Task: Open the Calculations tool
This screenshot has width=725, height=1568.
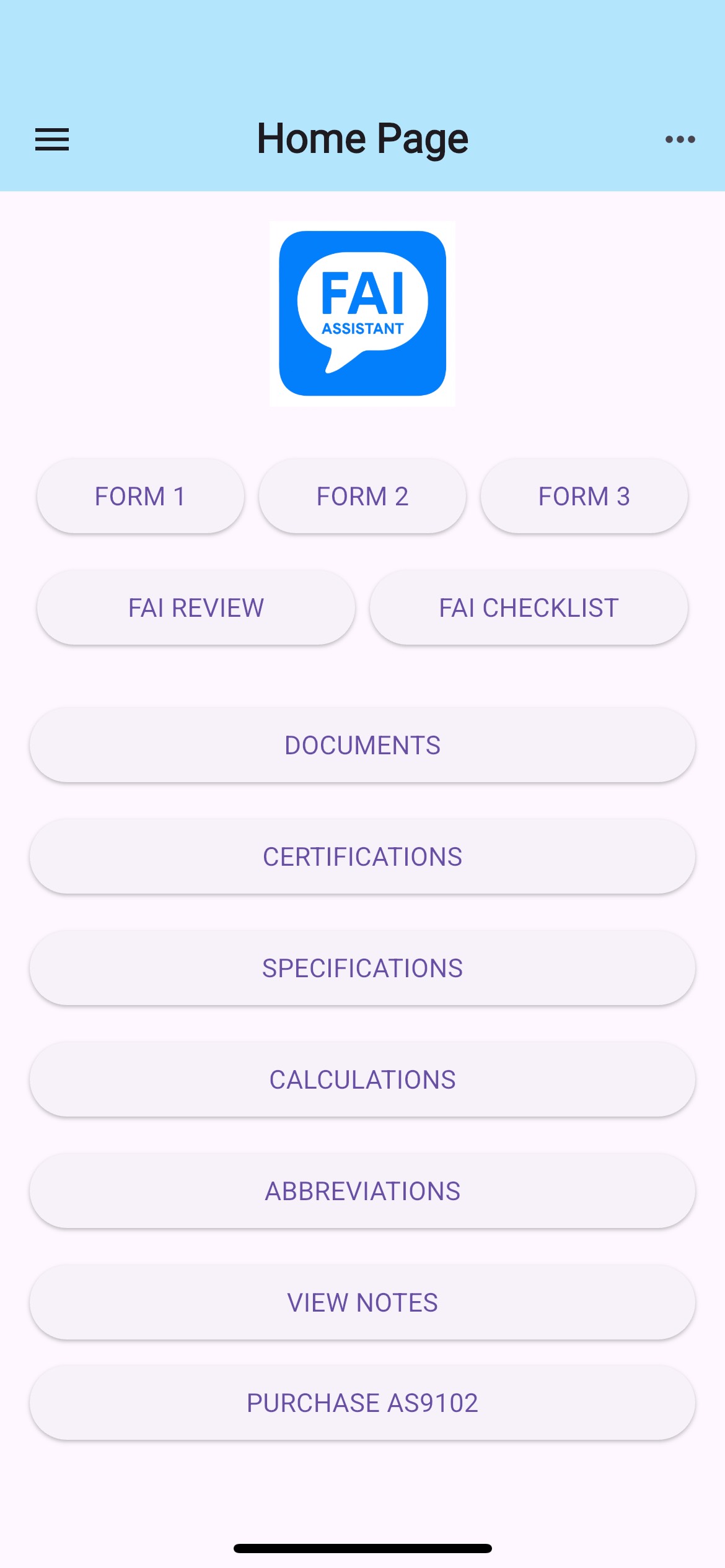Action: (362, 1079)
